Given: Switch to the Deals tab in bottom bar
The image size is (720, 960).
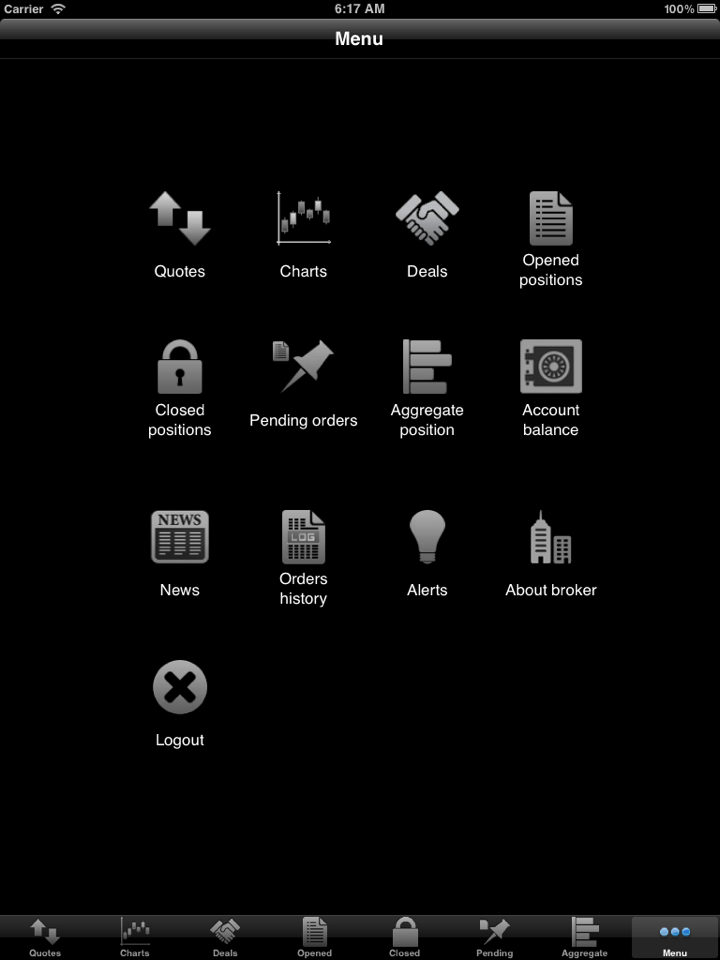Looking at the screenshot, I should [x=225, y=938].
